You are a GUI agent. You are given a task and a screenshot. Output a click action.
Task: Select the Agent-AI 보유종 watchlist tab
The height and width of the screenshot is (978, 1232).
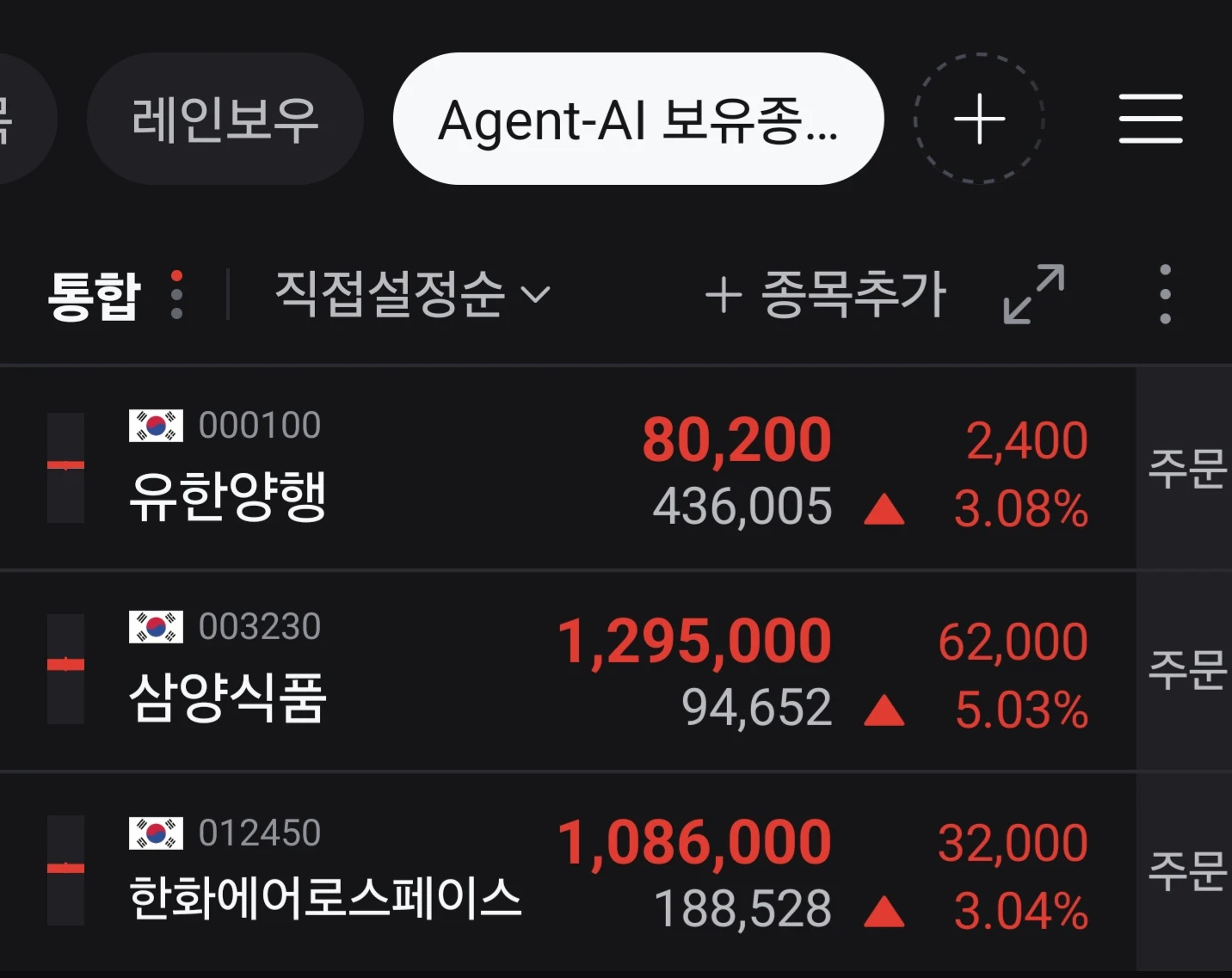click(638, 119)
